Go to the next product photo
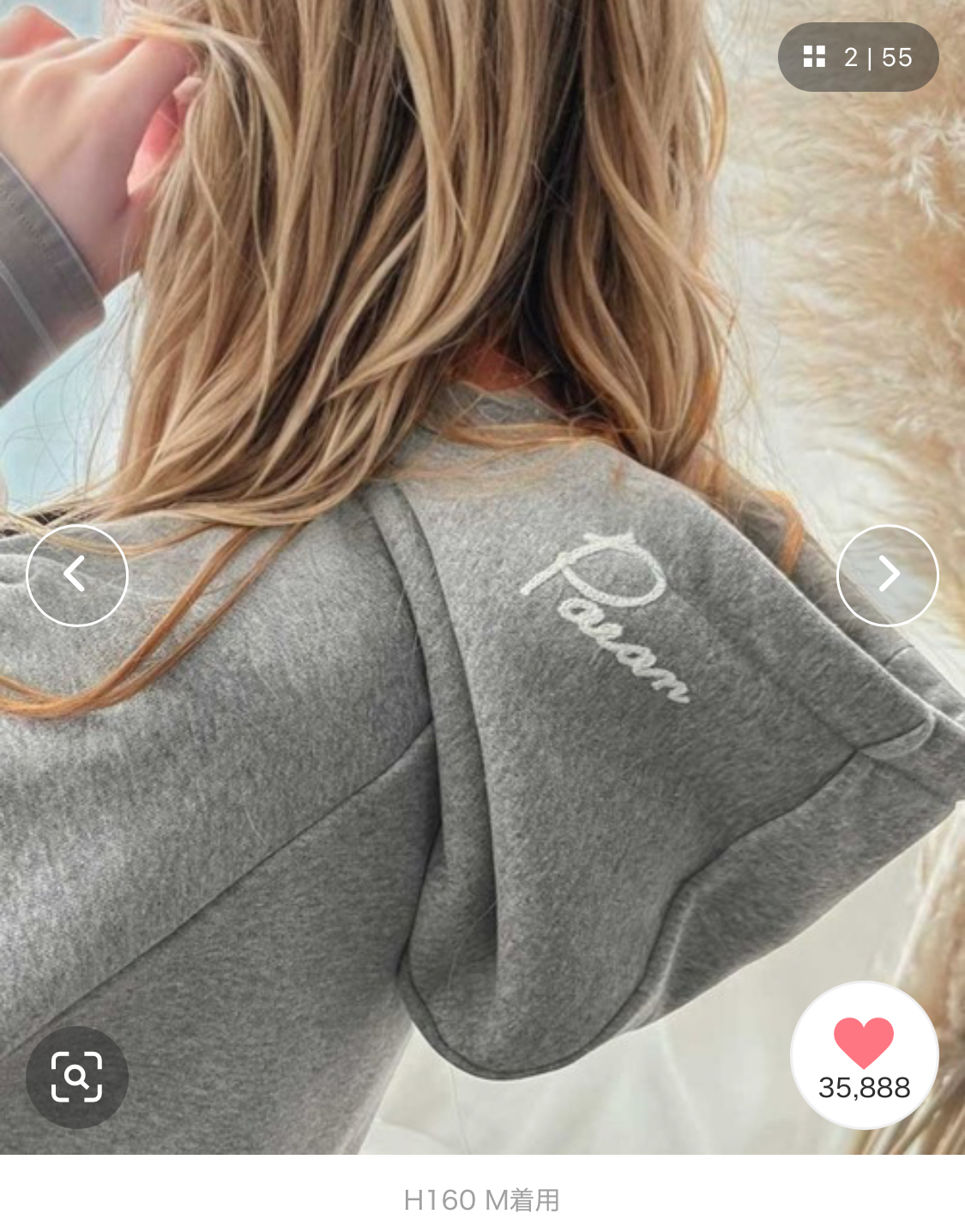The width and height of the screenshot is (965, 1232). click(888, 575)
